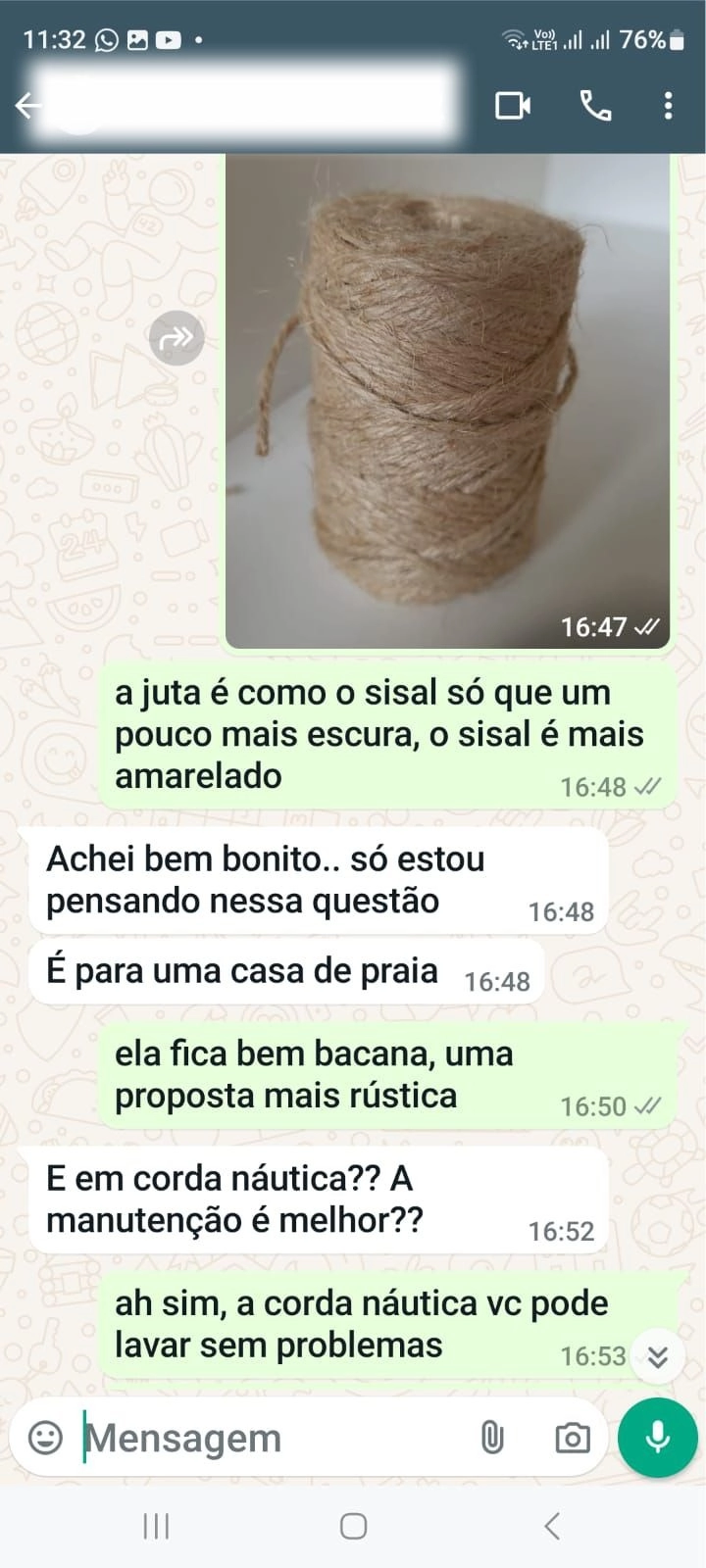Screen dimensions: 706x1568
Task: Start a voice call
Action: [x=595, y=105]
